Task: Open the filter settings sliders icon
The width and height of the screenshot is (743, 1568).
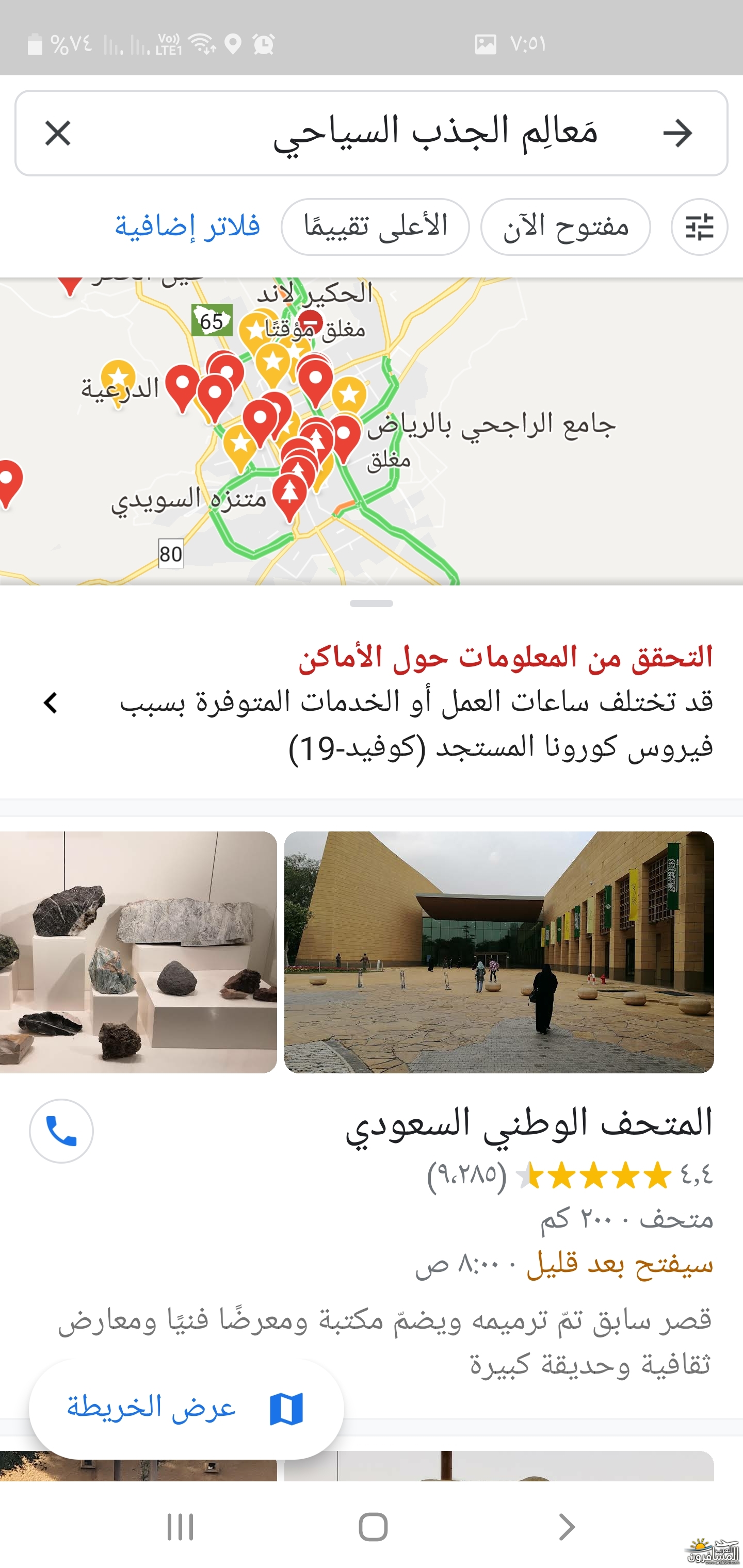Action: [x=699, y=227]
